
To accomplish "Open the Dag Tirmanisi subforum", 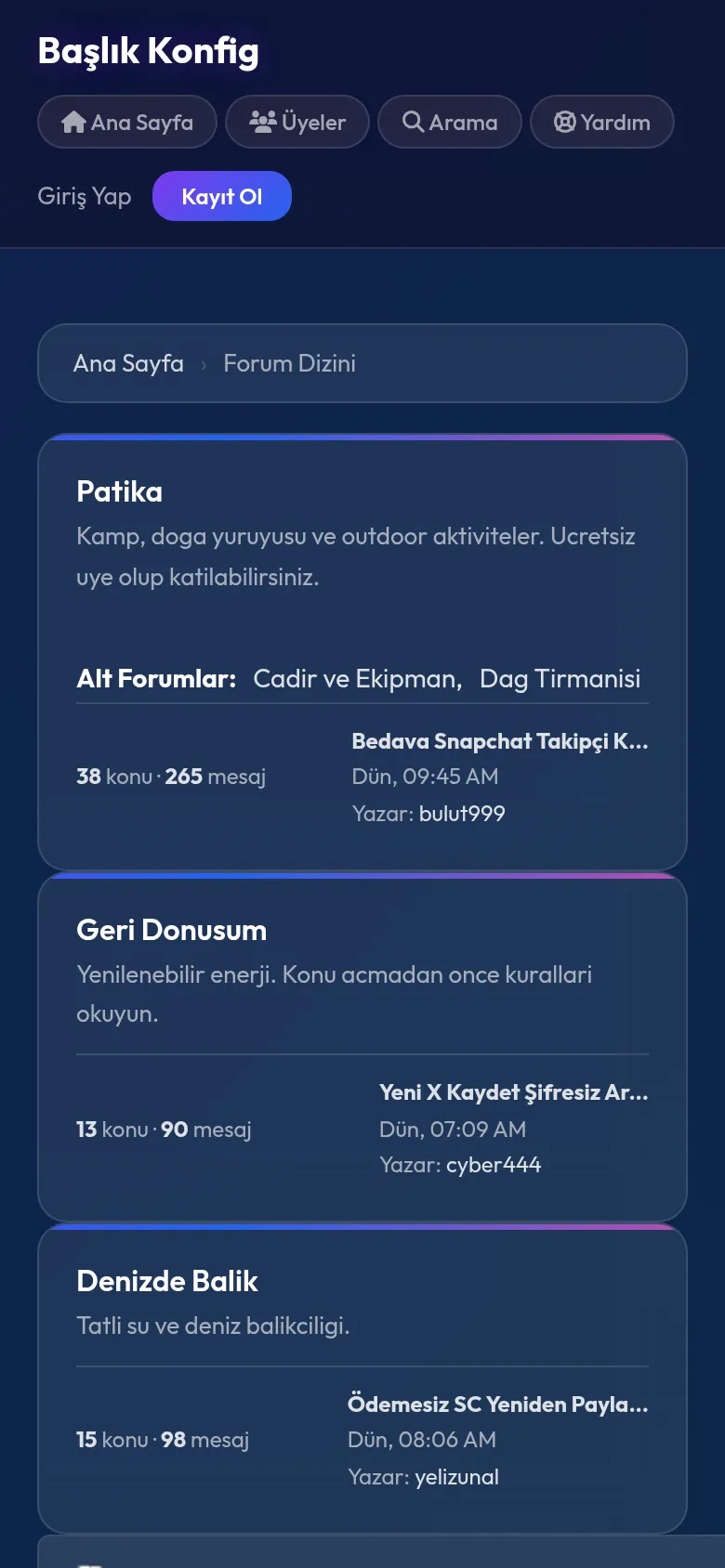I will pos(560,679).
